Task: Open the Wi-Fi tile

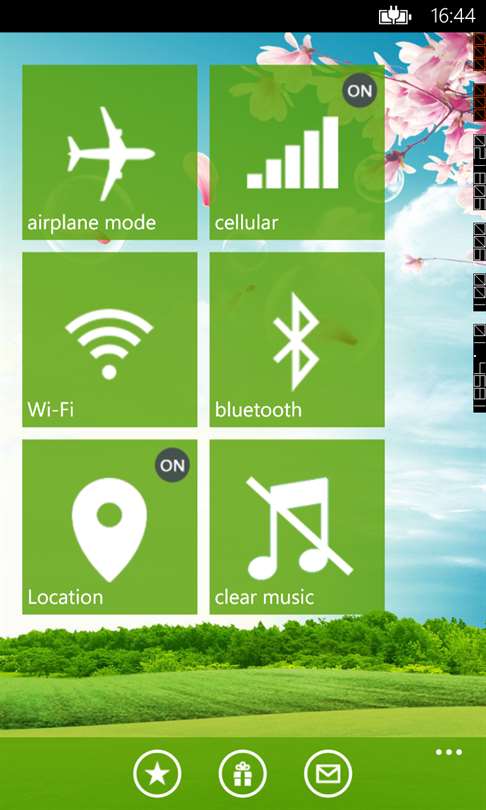Action: (109, 339)
